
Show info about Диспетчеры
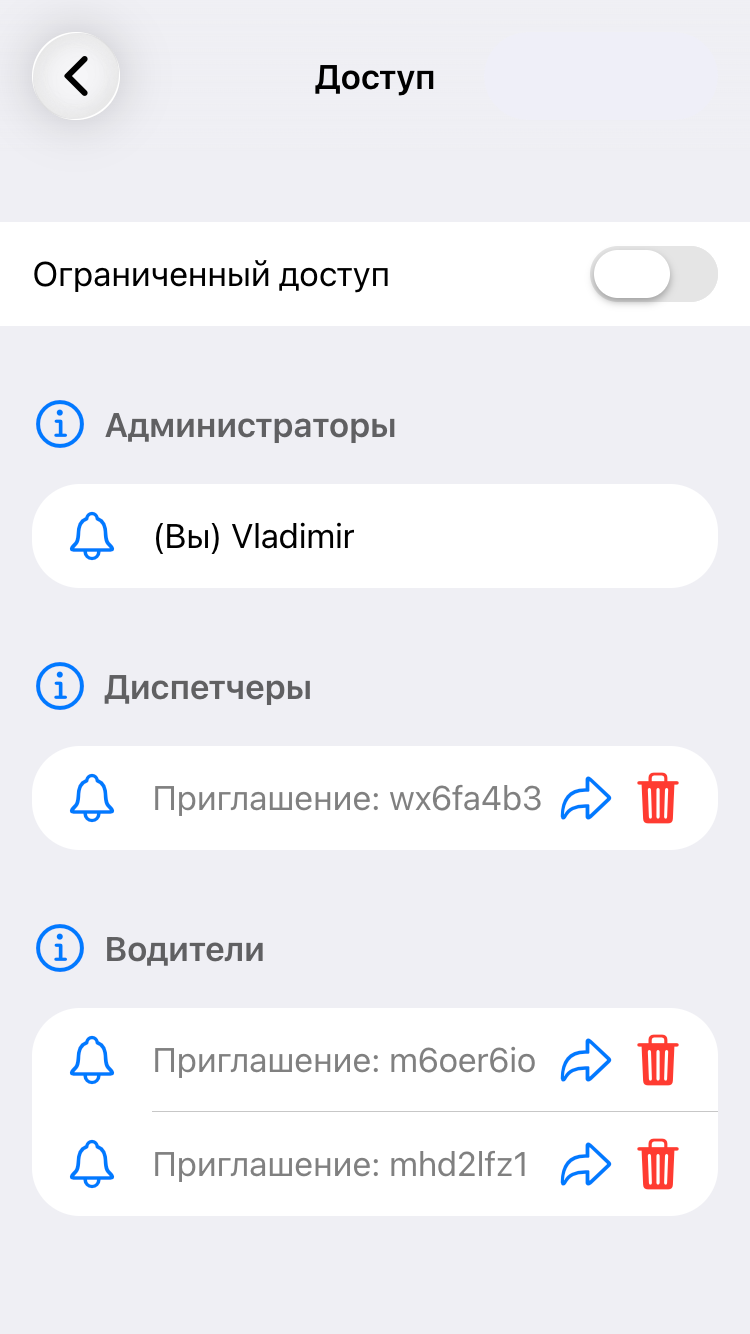click(x=60, y=688)
